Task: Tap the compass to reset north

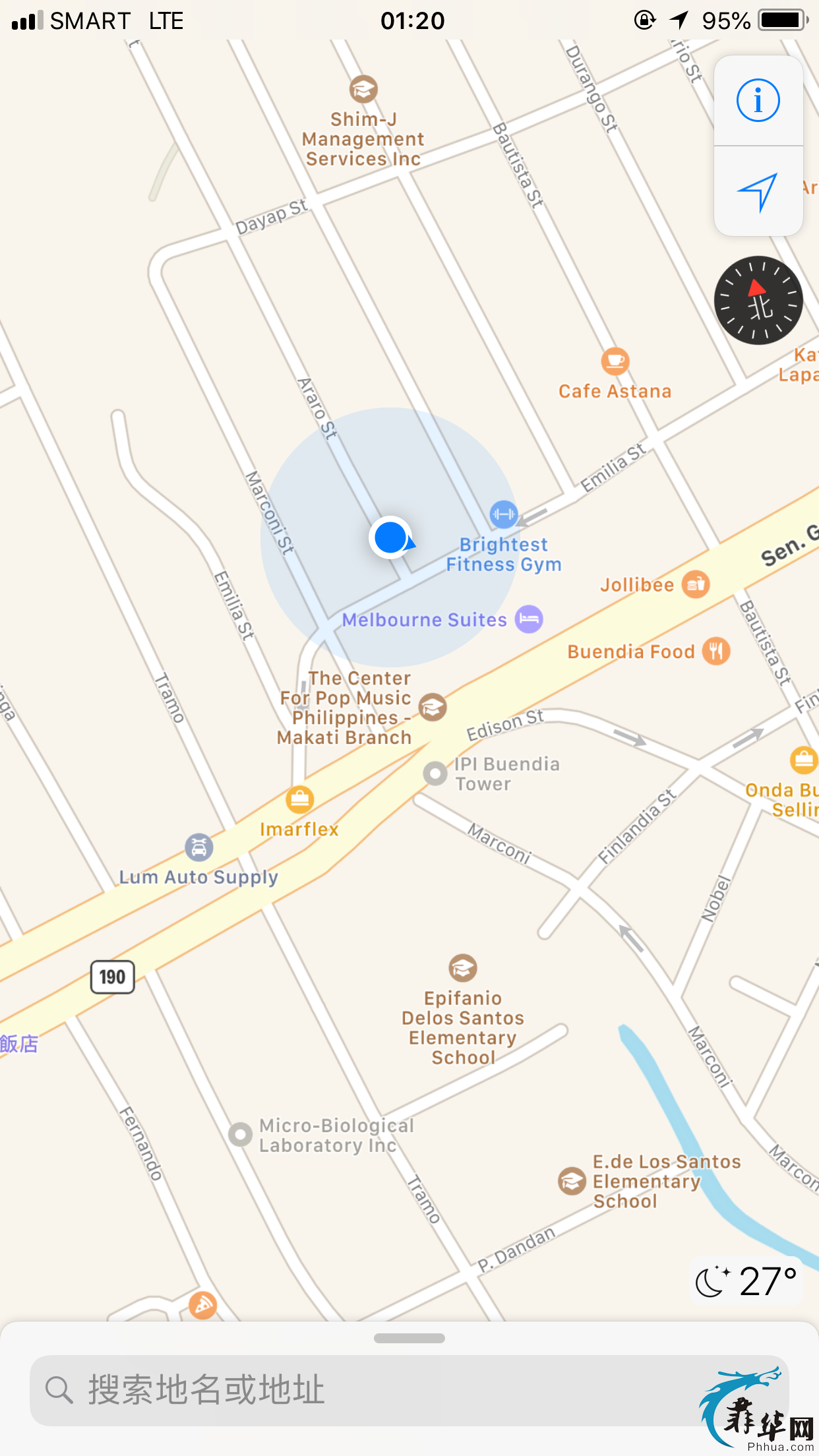Action: [758, 301]
